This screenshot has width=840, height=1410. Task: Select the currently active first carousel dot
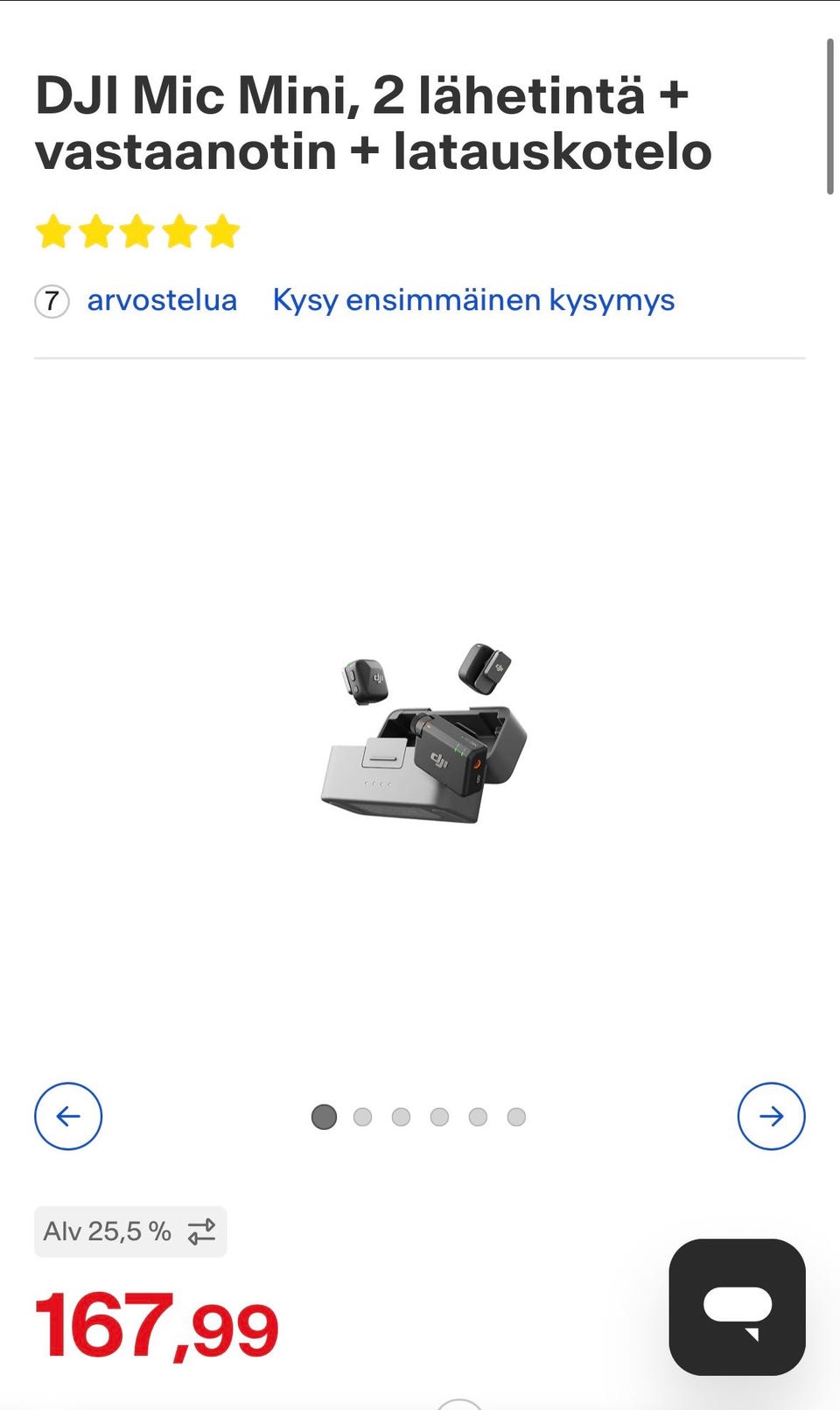pyautogui.click(x=324, y=1117)
